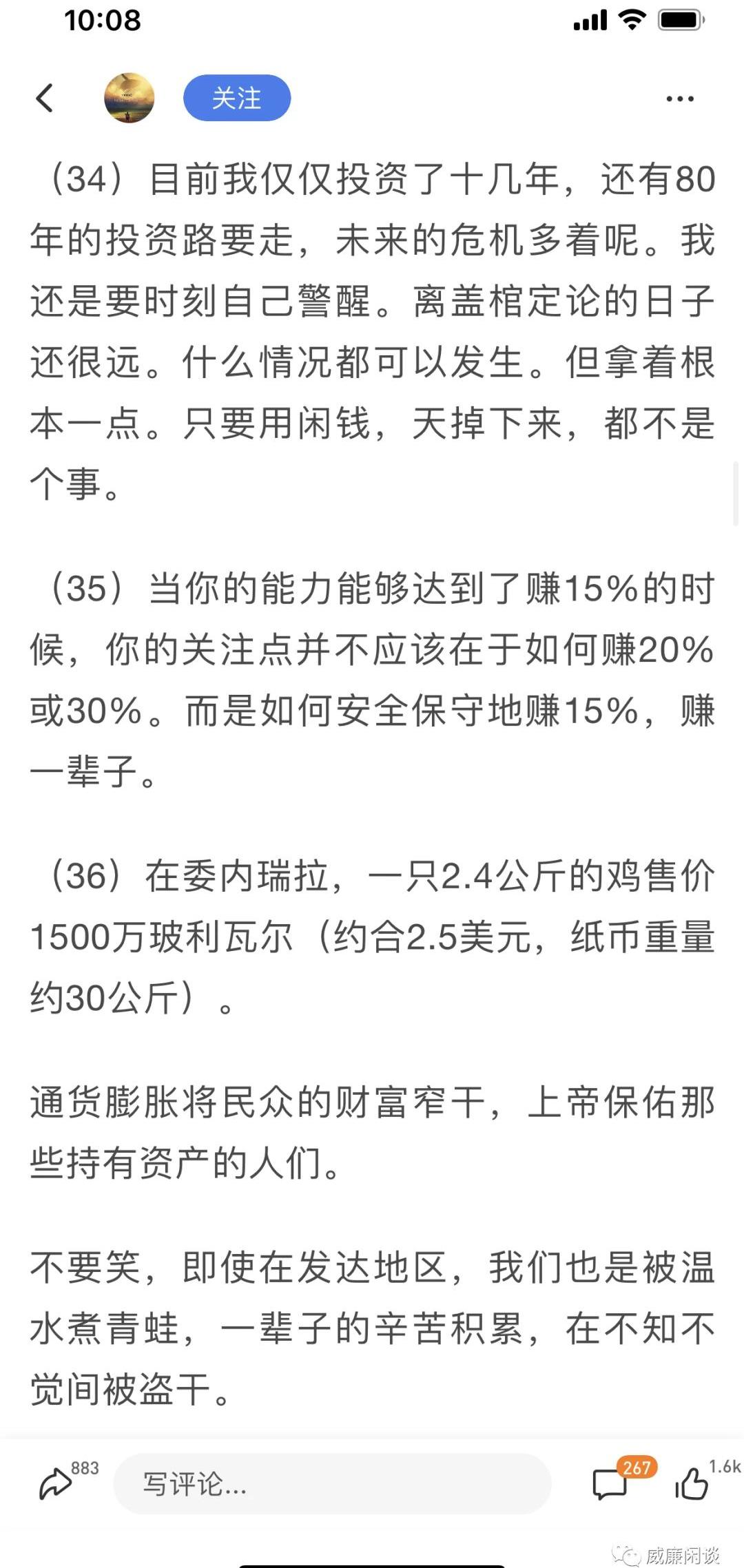Open the three-dot overflow menu
This screenshot has width=744, height=1568.
pyautogui.click(x=679, y=98)
